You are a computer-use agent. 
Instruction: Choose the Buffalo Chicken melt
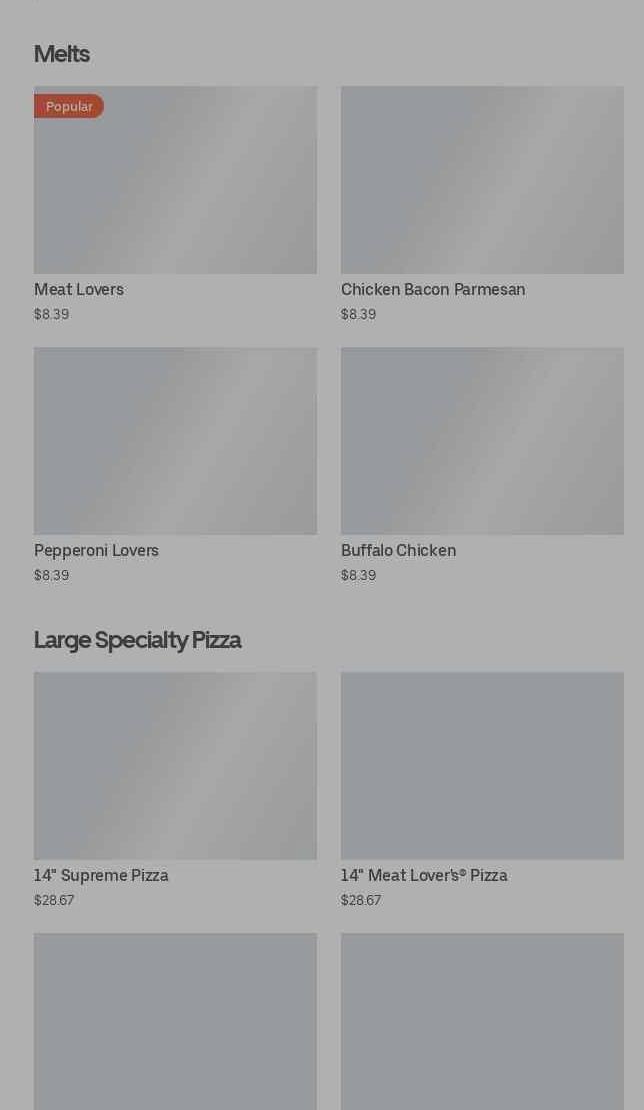coord(482,442)
